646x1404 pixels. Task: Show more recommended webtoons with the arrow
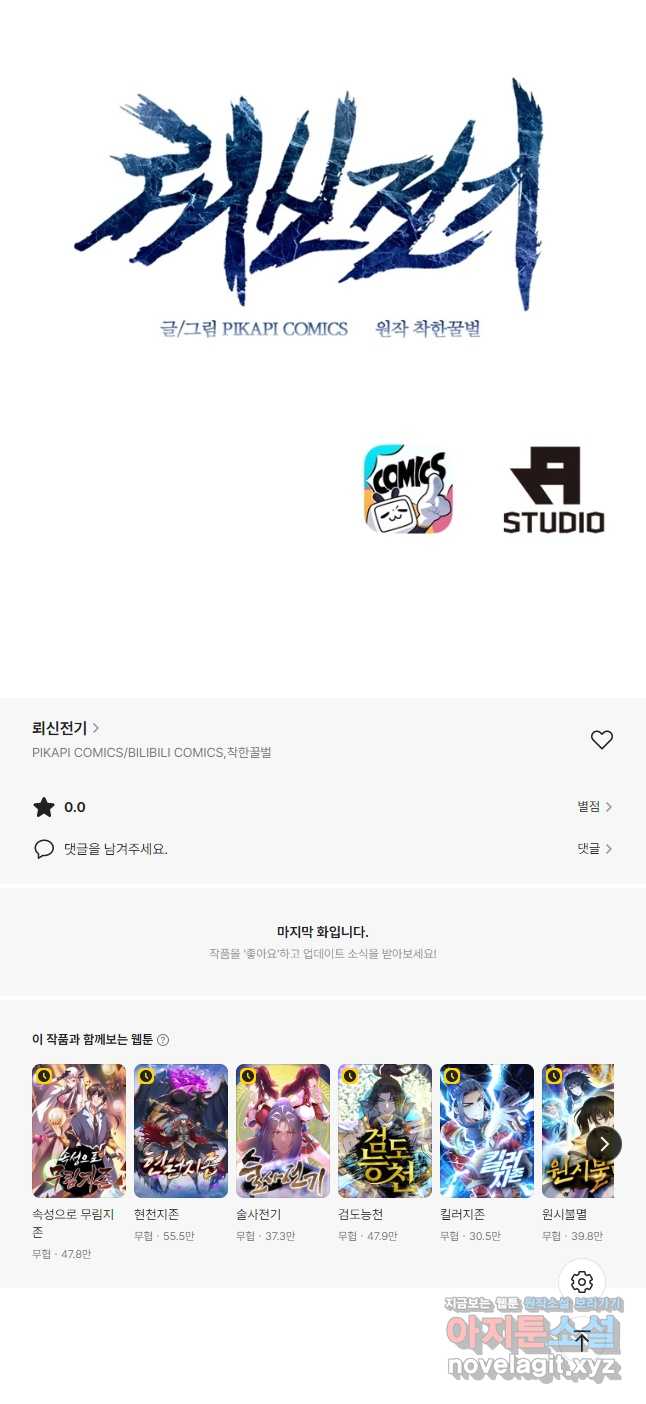point(604,1144)
